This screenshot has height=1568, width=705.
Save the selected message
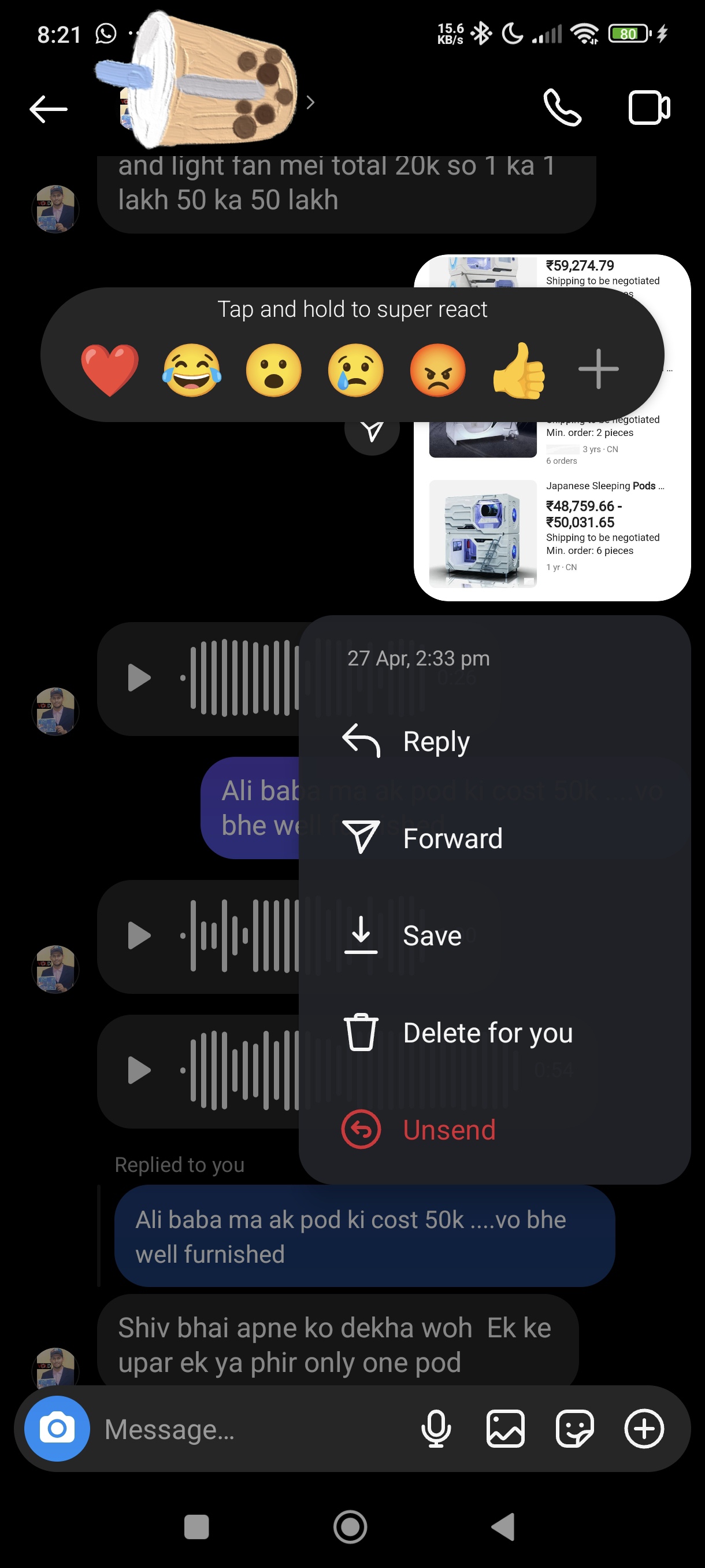click(432, 935)
